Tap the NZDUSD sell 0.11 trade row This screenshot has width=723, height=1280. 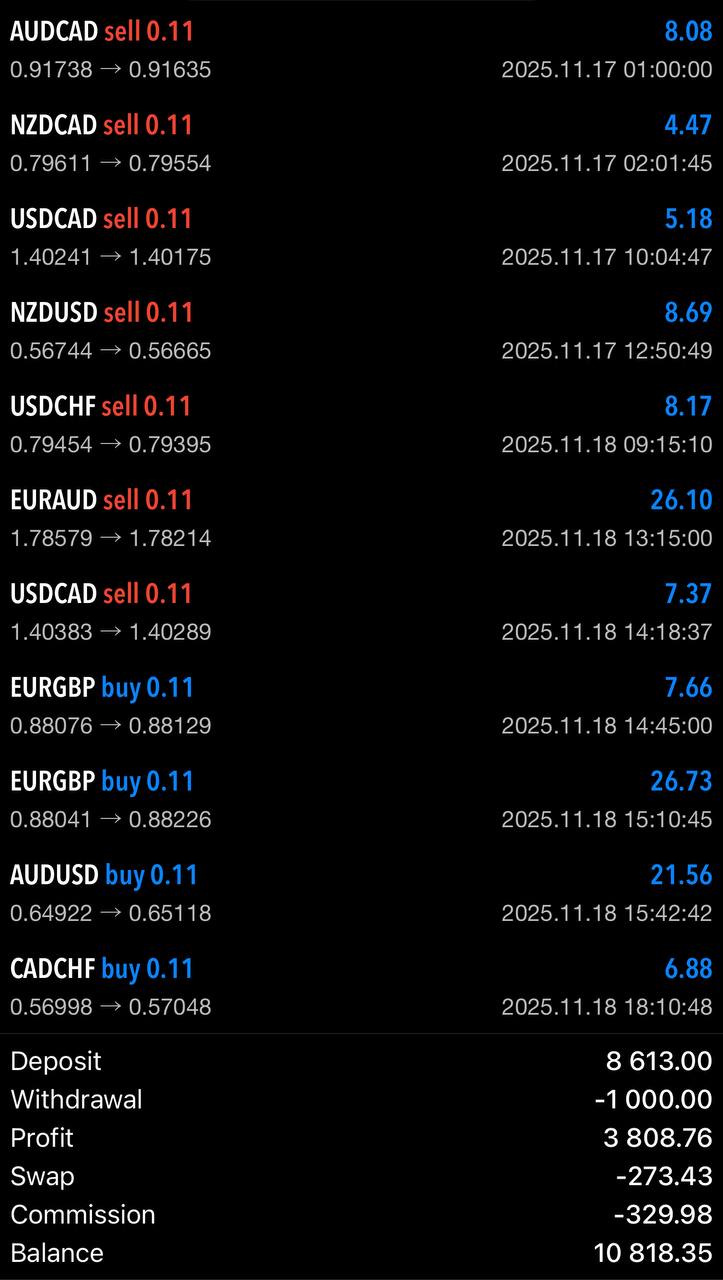[x=361, y=331]
